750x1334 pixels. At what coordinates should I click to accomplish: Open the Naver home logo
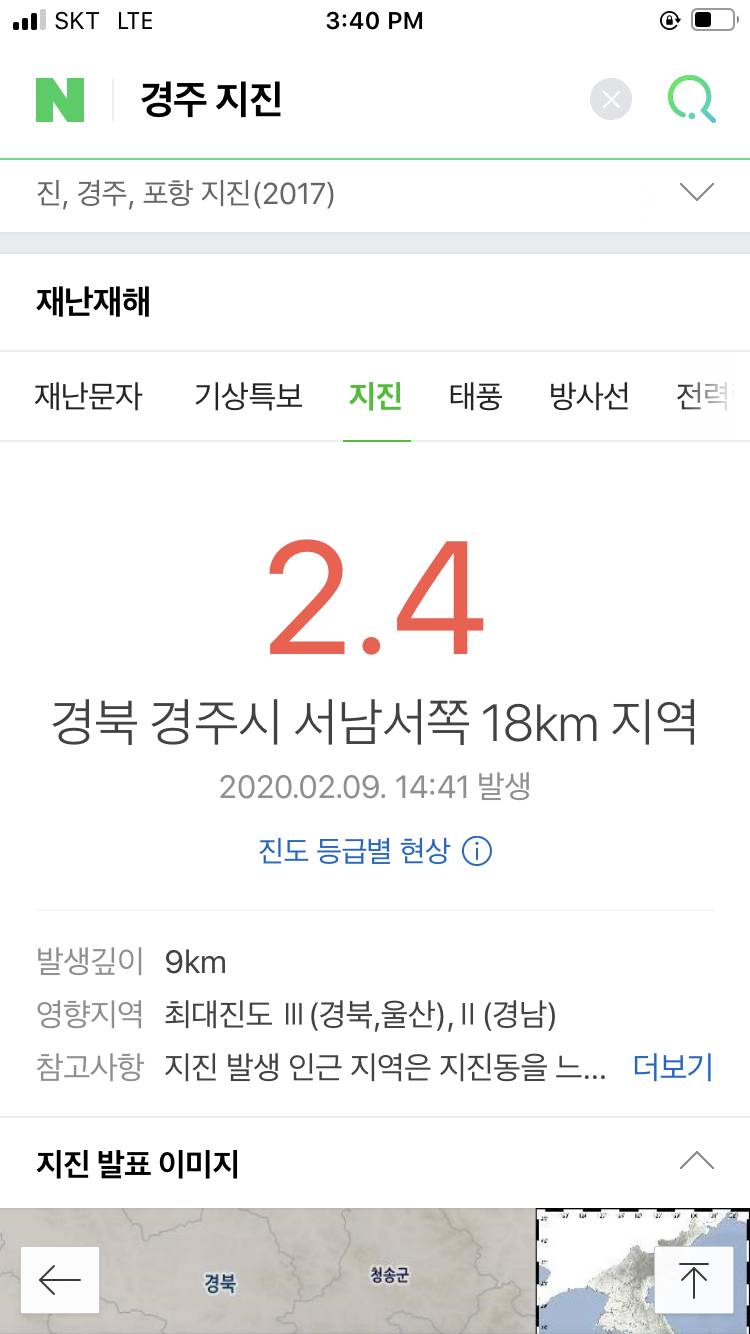tap(60, 100)
